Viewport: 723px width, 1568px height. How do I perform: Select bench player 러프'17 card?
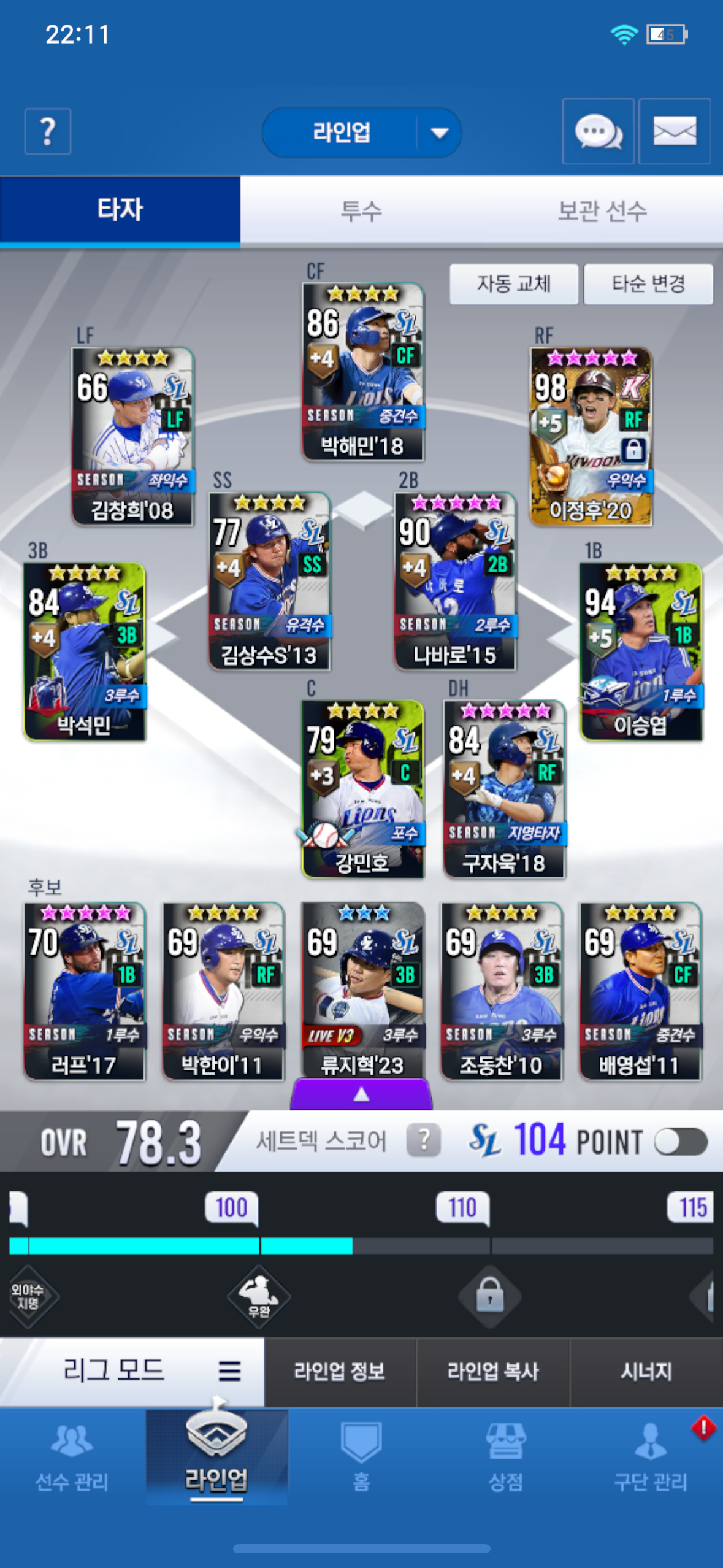(x=85, y=991)
